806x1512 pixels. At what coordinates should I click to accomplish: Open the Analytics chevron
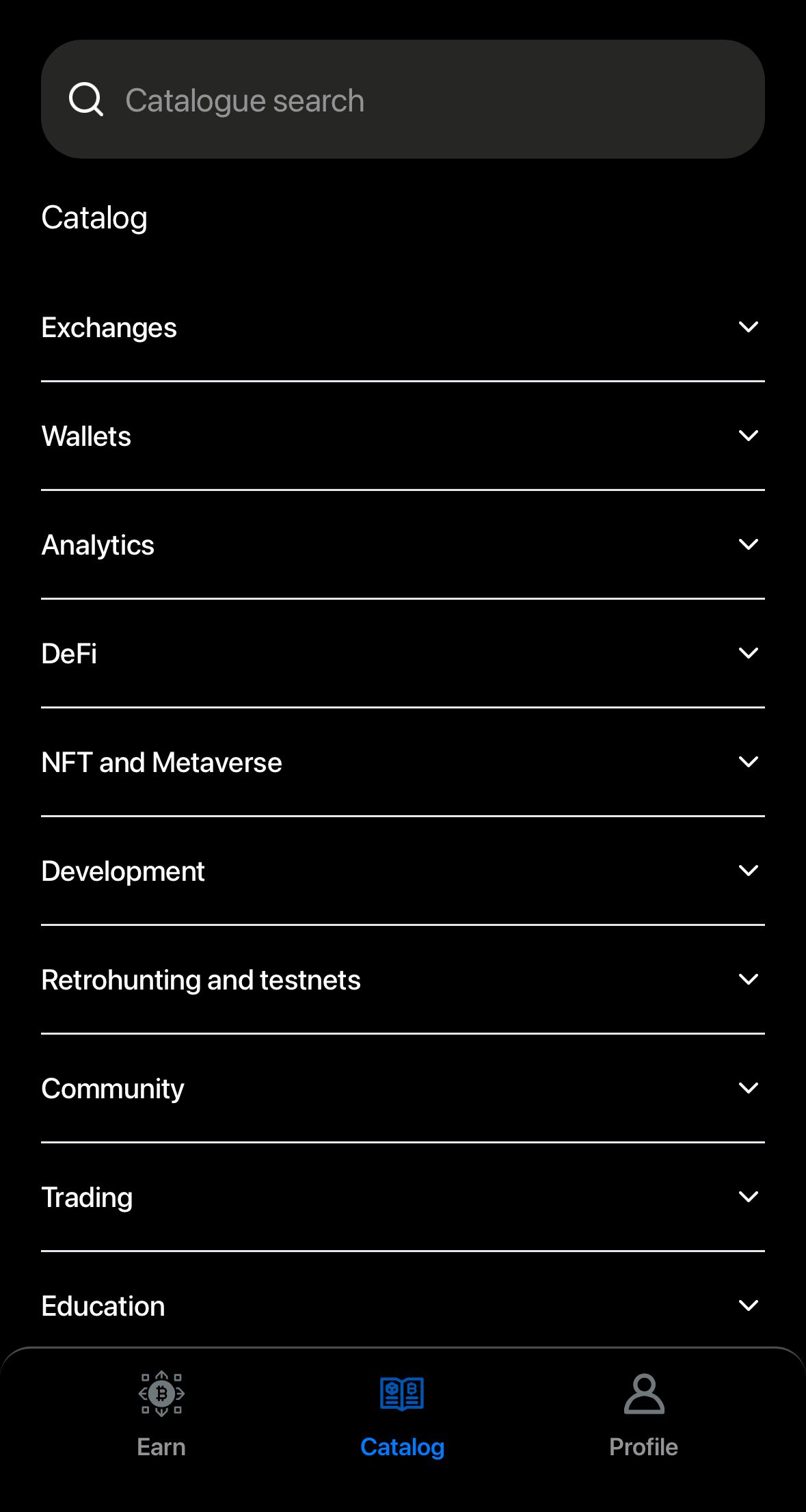click(x=749, y=544)
